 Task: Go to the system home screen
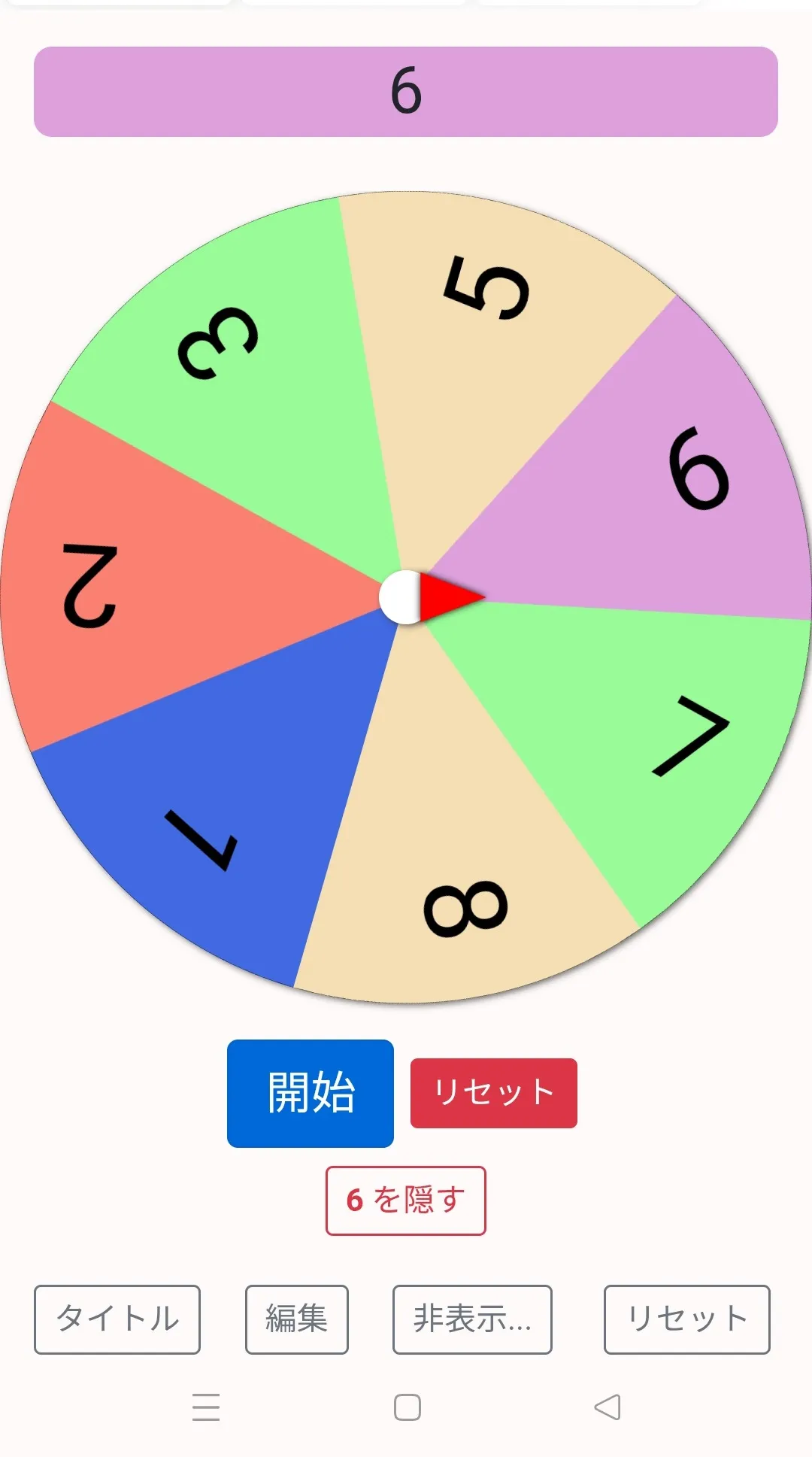(407, 1407)
